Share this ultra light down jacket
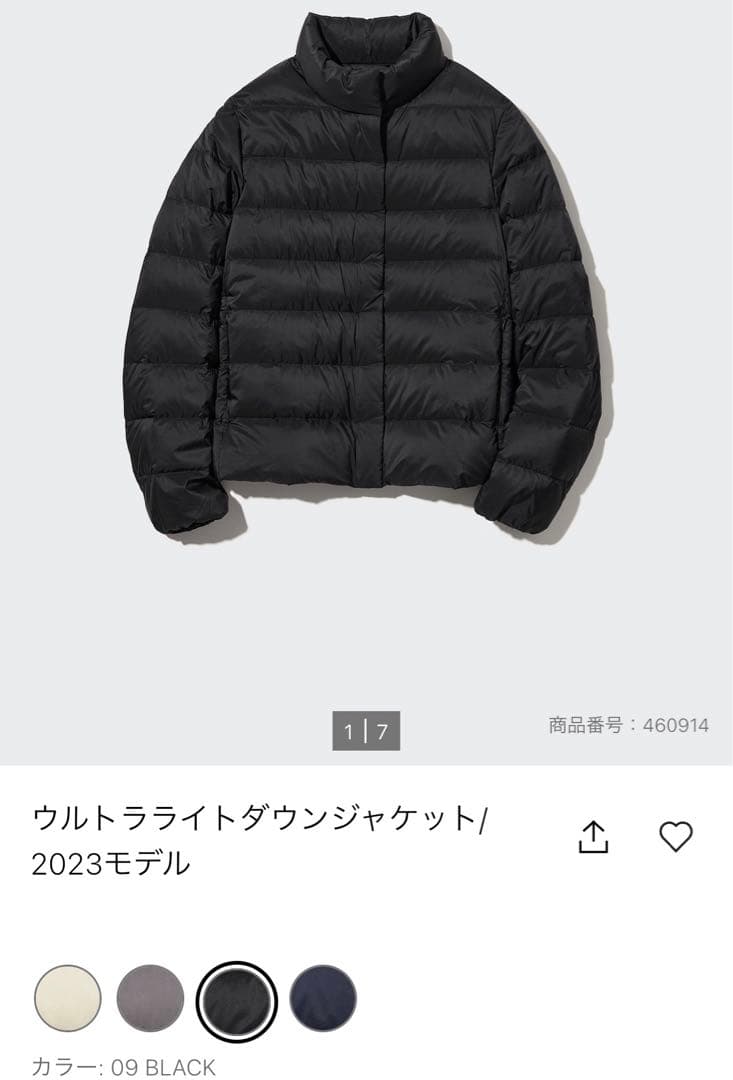Viewport: 733px width, 1080px height. [594, 837]
